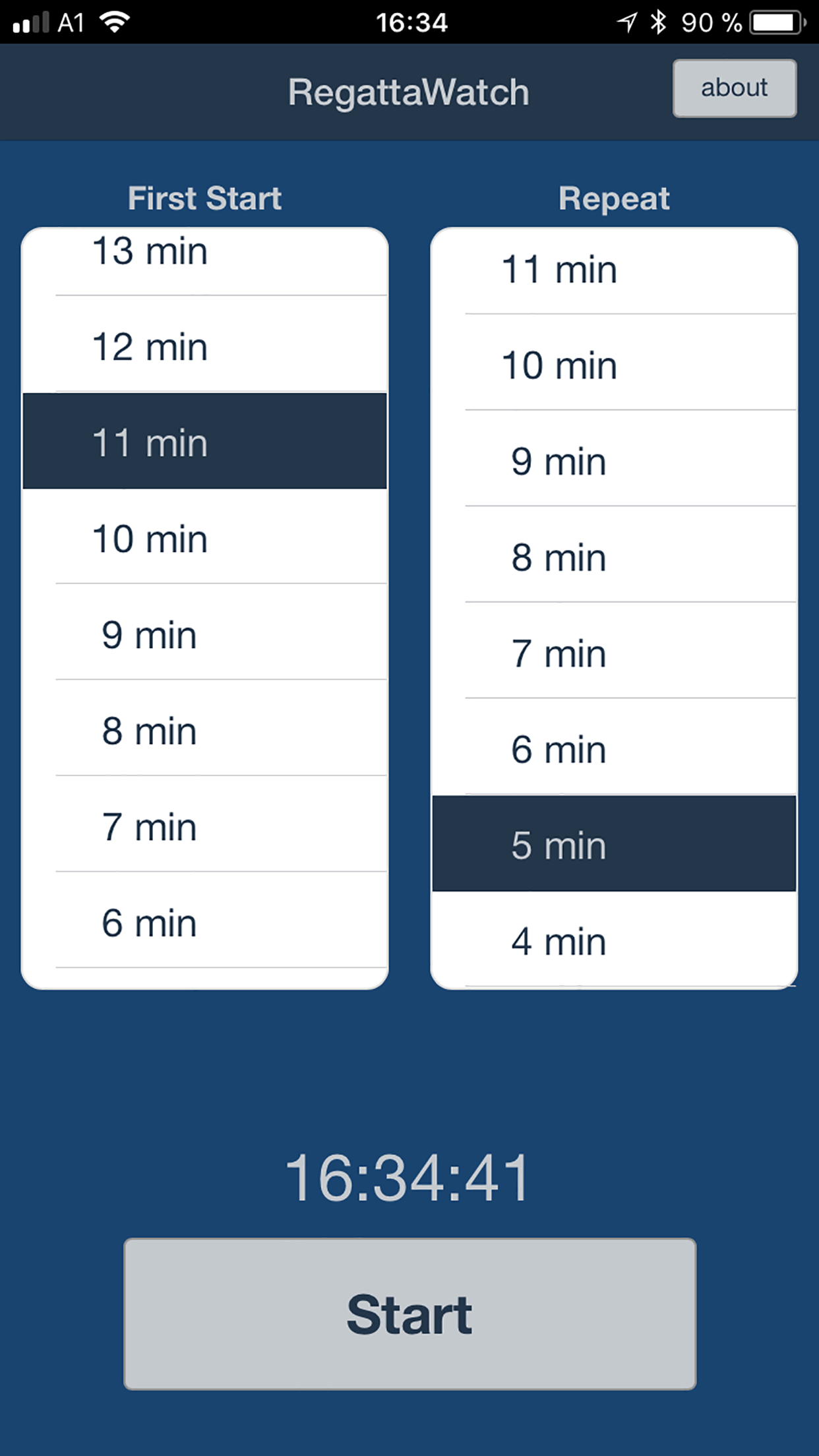819x1456 pixels.
Task: Choose 7 min under First Start
Action: (204, 826)
